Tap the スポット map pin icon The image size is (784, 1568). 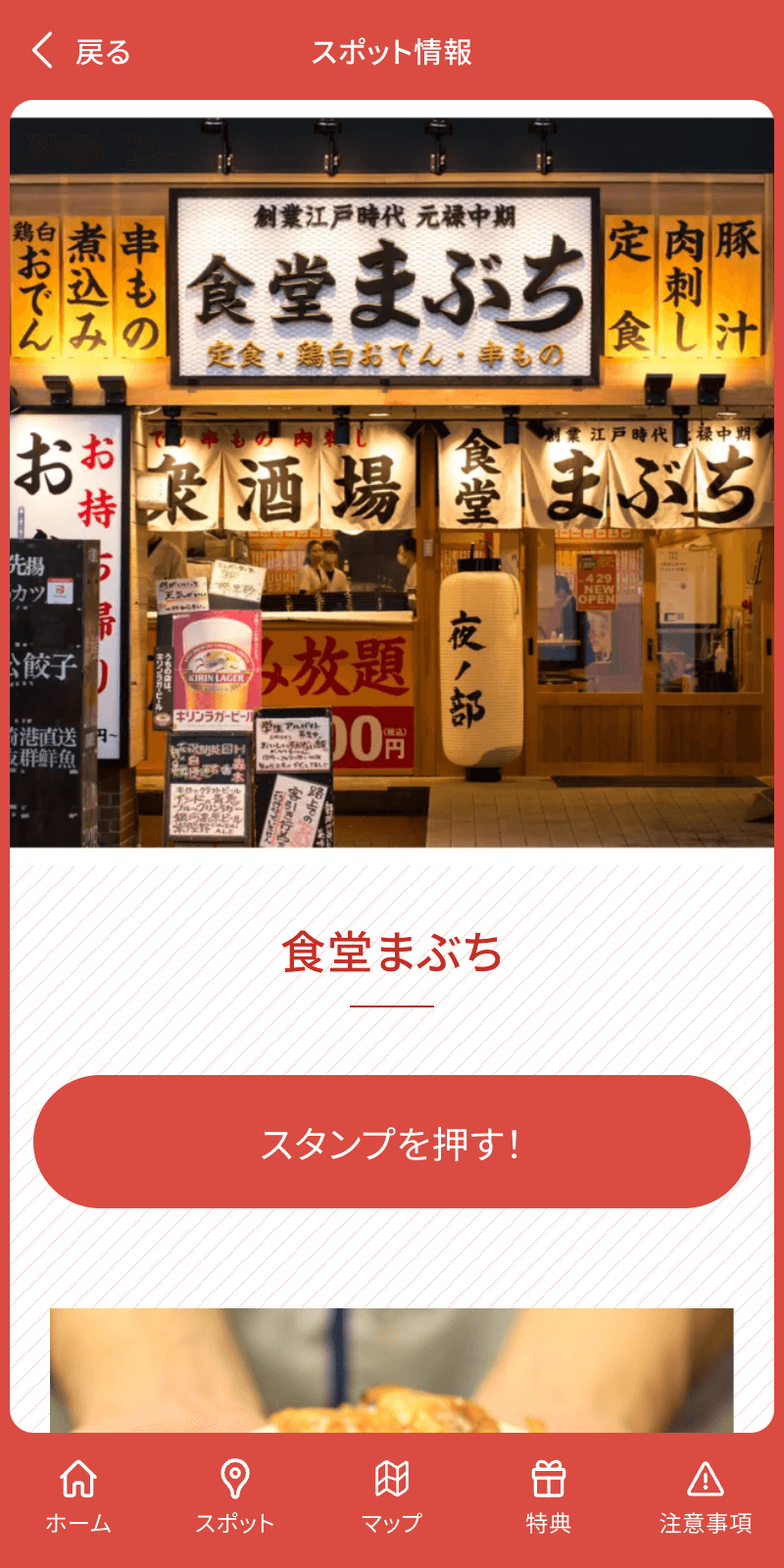pyautogui.click(x=235, y=1480)
